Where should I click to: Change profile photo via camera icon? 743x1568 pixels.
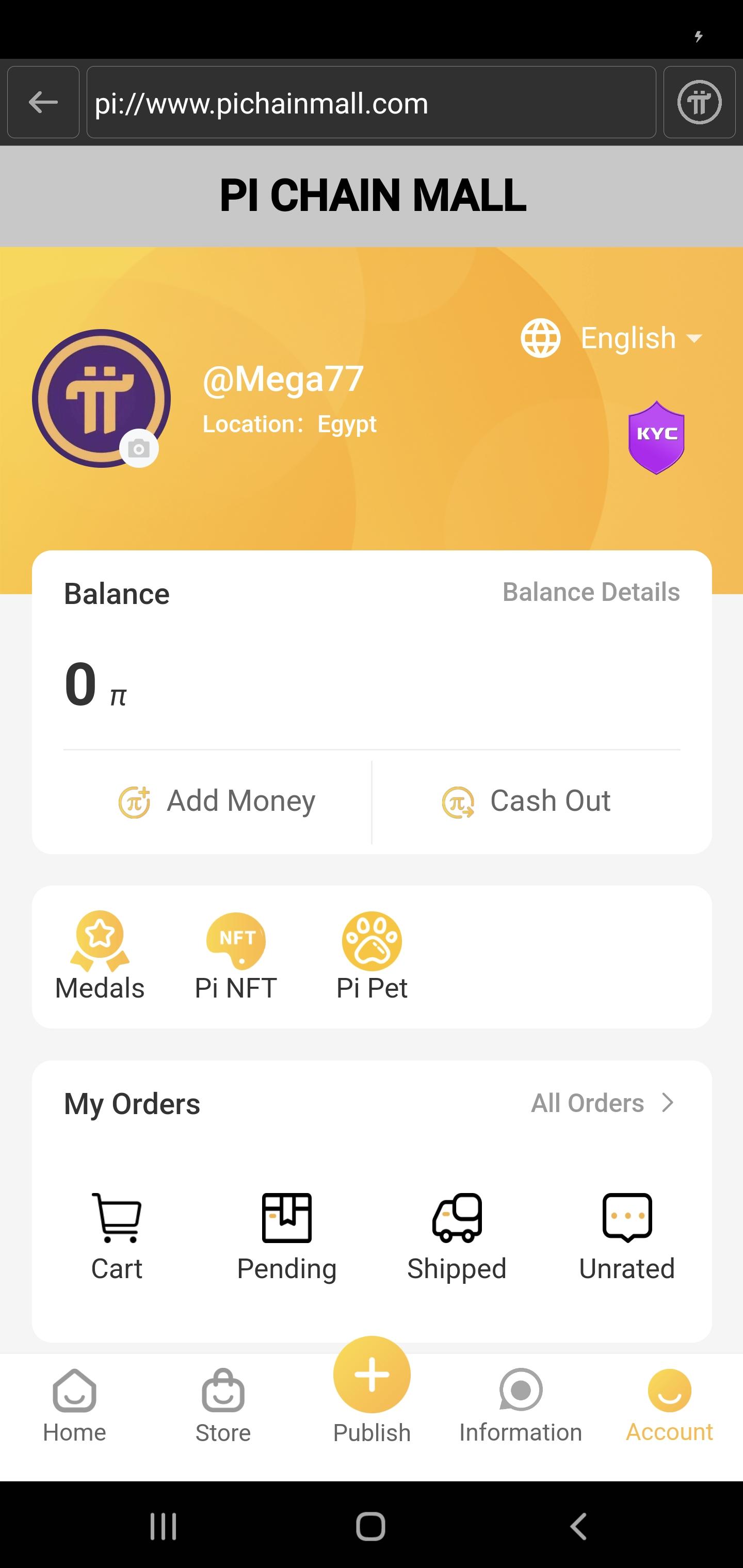tap(139, 449)
